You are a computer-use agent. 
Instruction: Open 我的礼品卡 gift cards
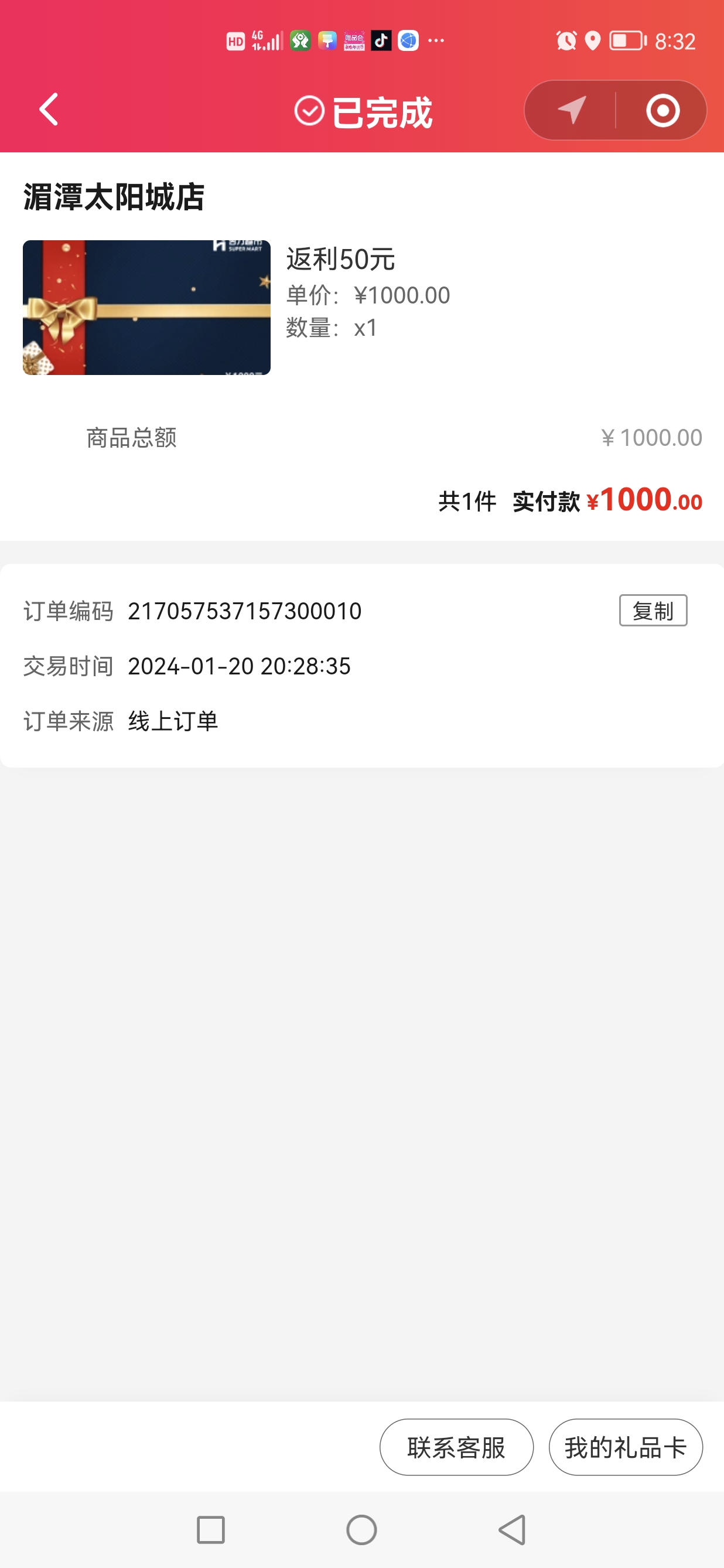626,1447
